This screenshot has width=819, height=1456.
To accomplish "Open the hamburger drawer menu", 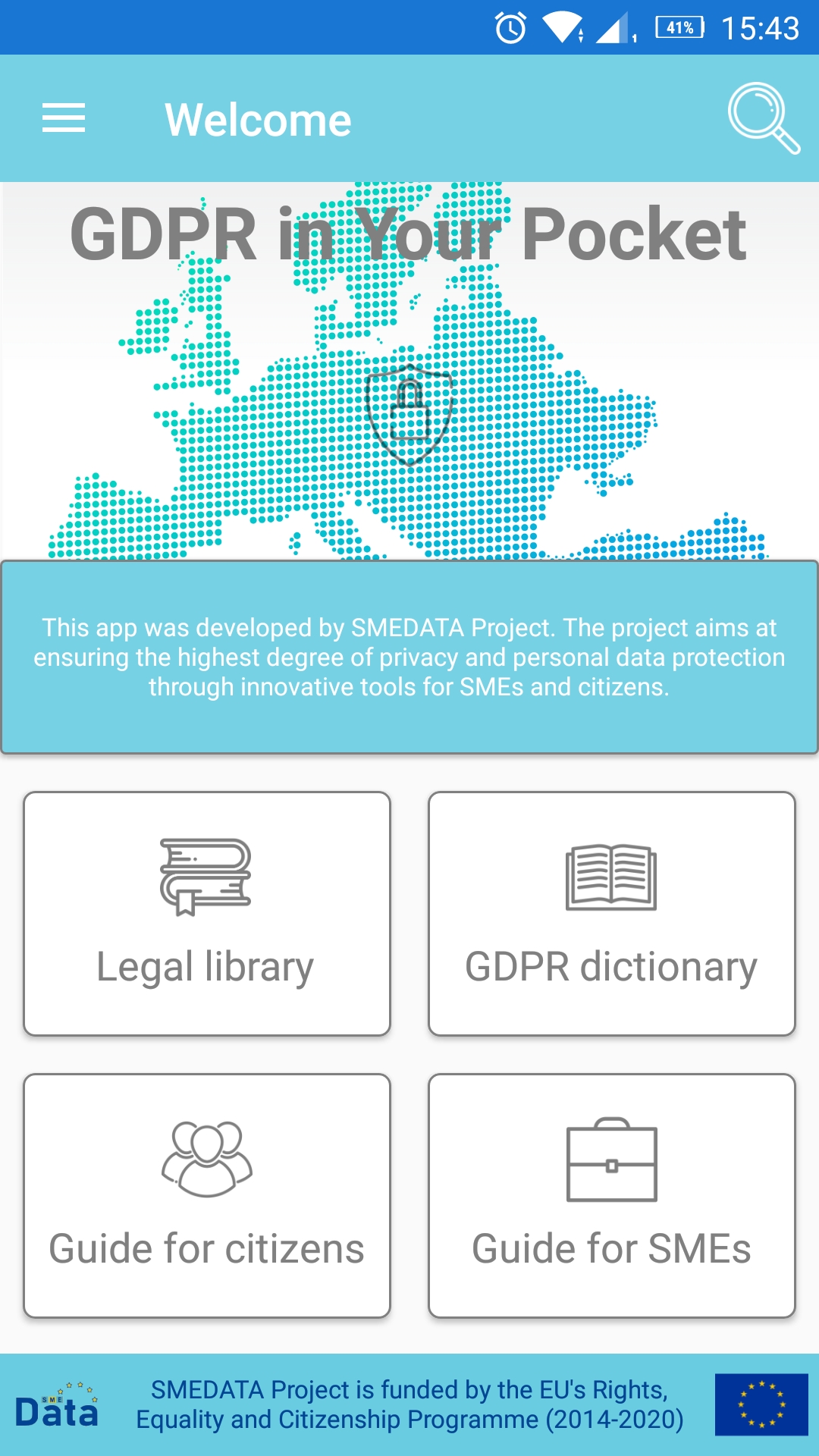I will tap(64, 118).
